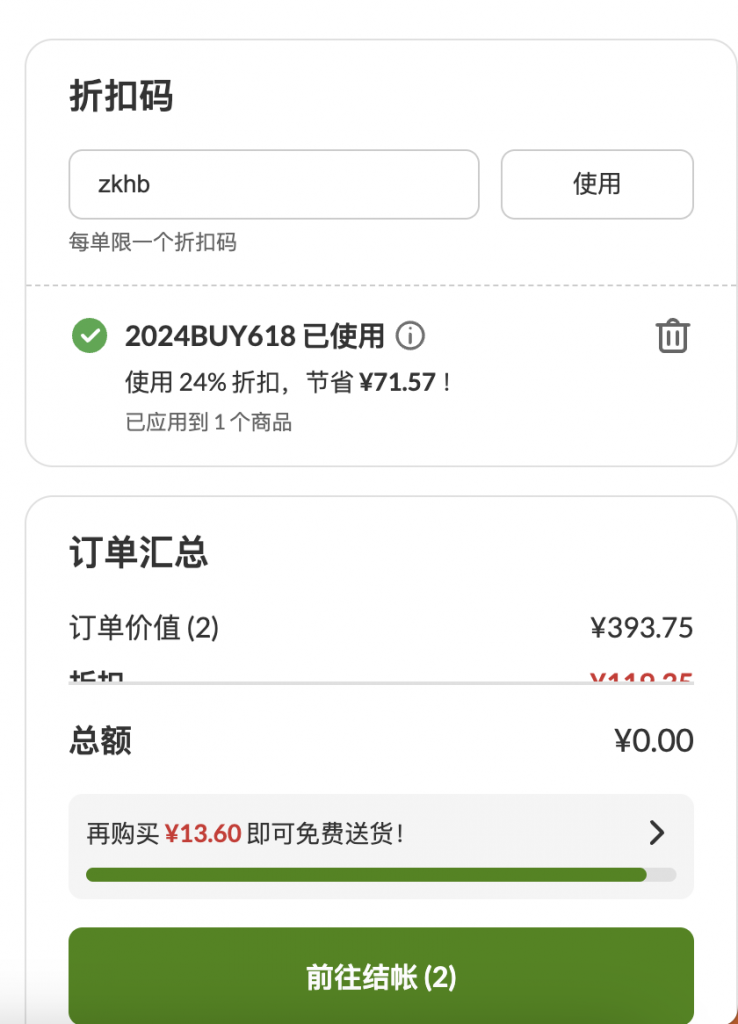The height and width of the screenshot is (1024, 738).
Task: Select the zkhb discount code input field
Action: click(x=273, y=184)
